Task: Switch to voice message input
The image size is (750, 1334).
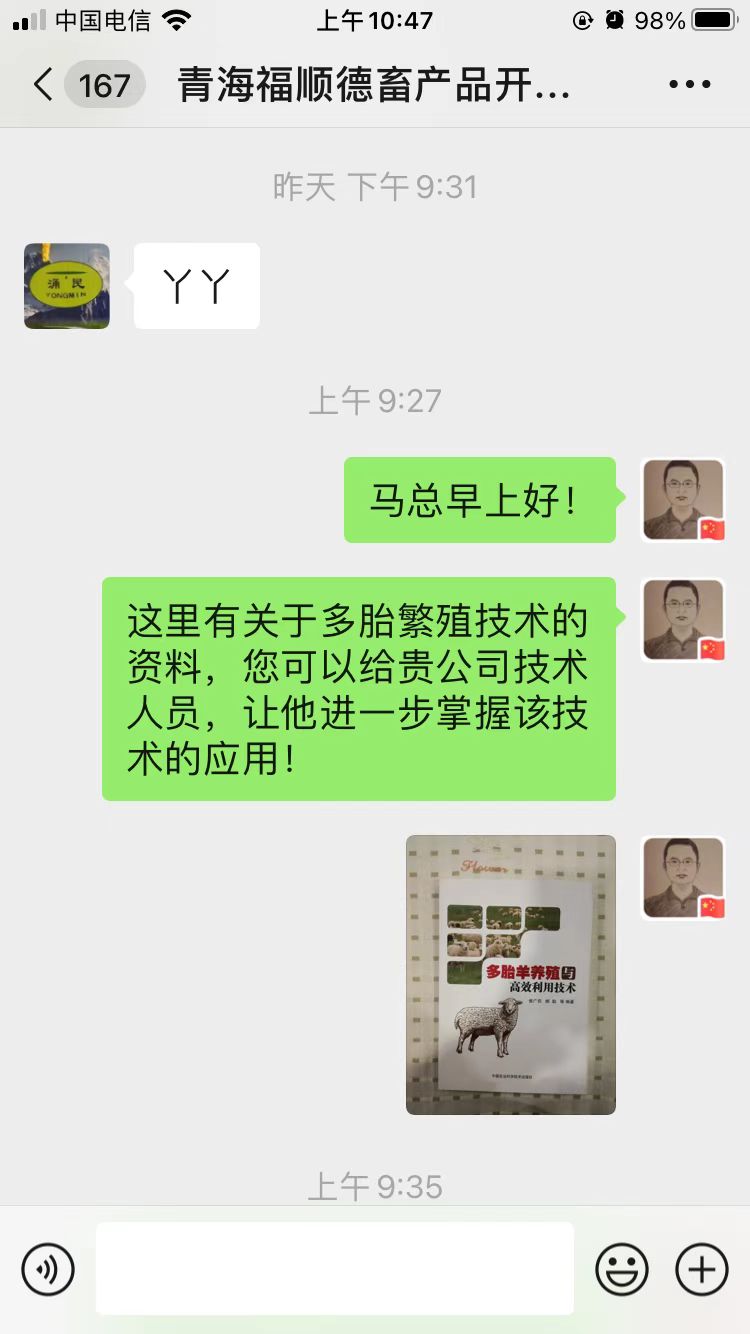Action: click(x=48, y=1270)
